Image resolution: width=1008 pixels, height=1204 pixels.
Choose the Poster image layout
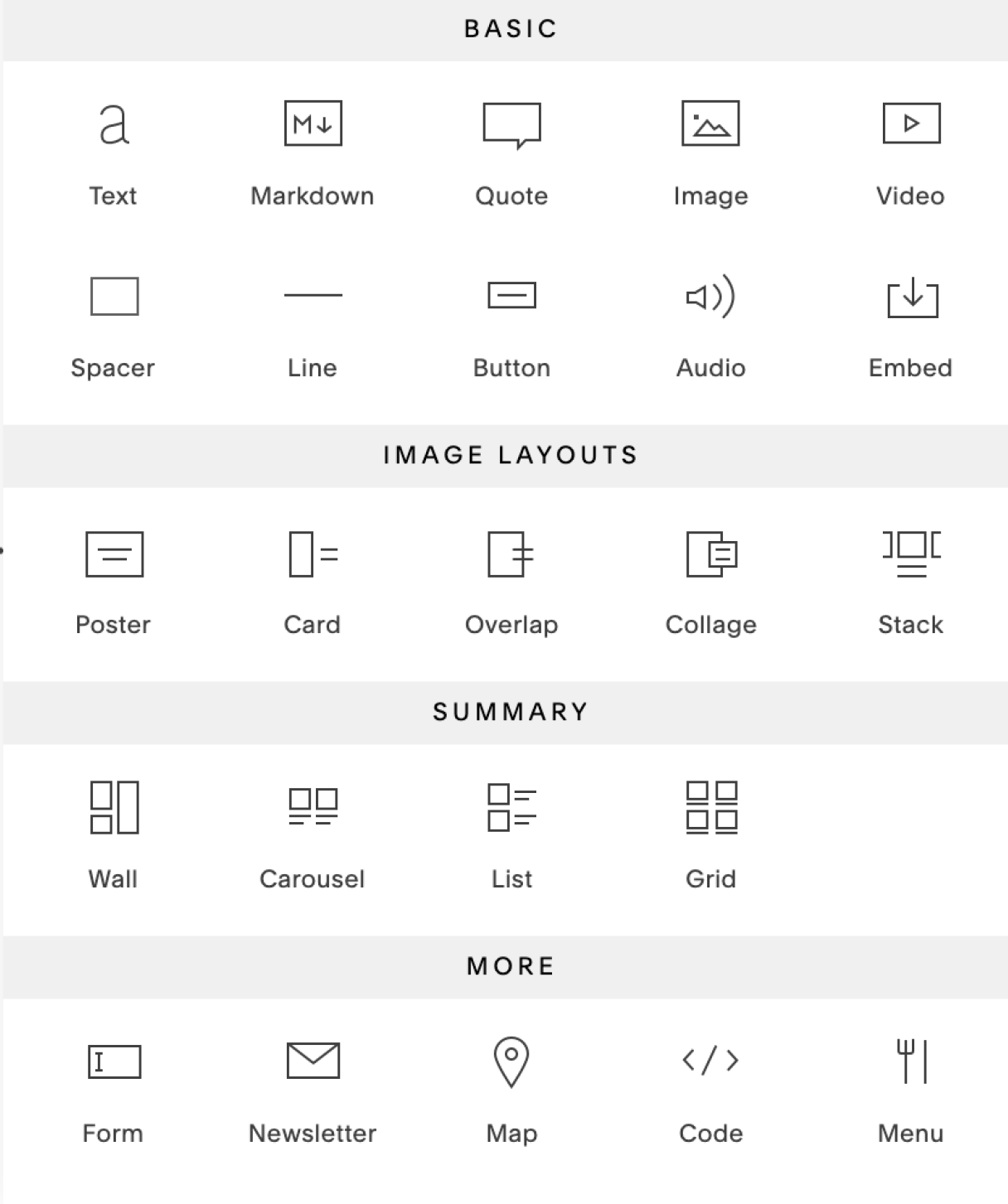[x=114, y=582]
